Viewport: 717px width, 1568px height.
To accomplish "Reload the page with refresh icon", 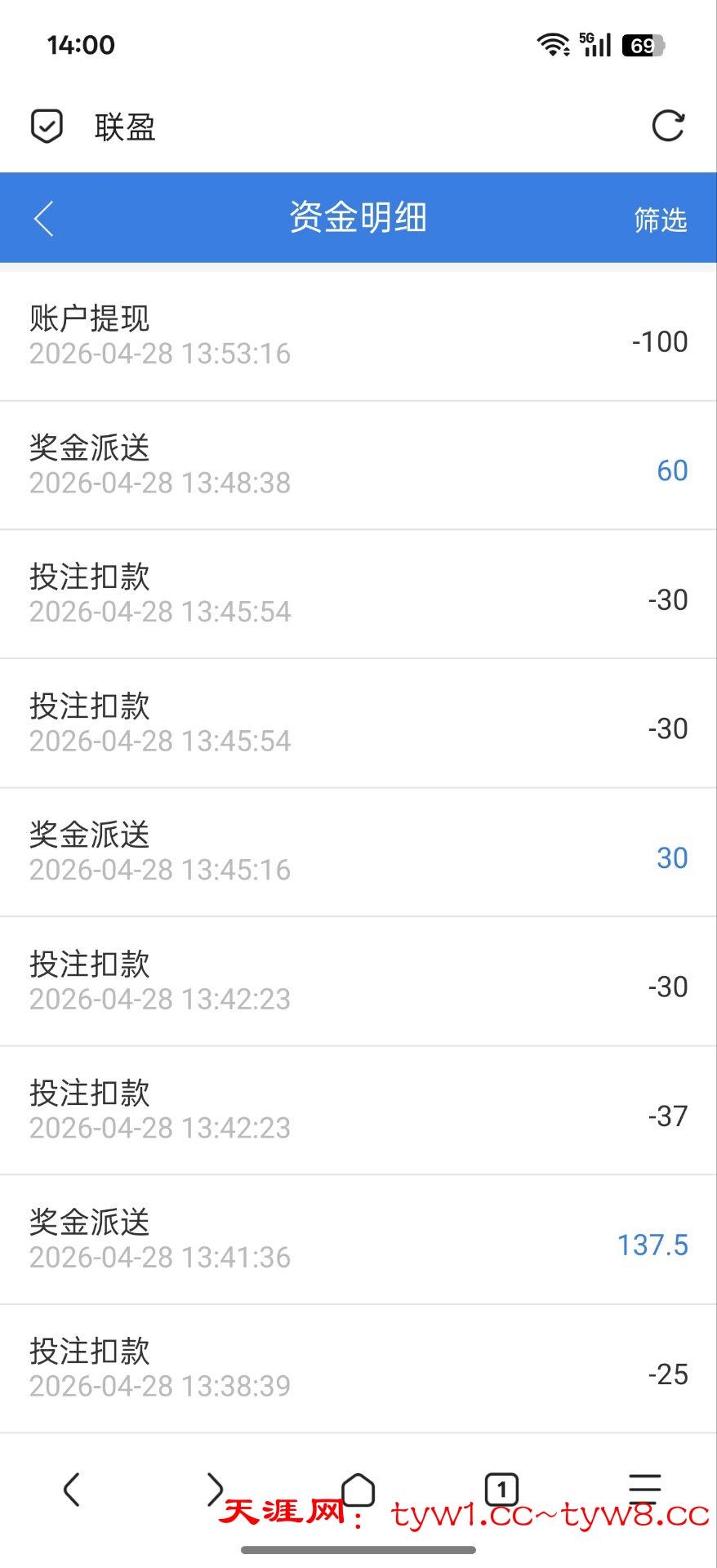I will pos(667,127).
